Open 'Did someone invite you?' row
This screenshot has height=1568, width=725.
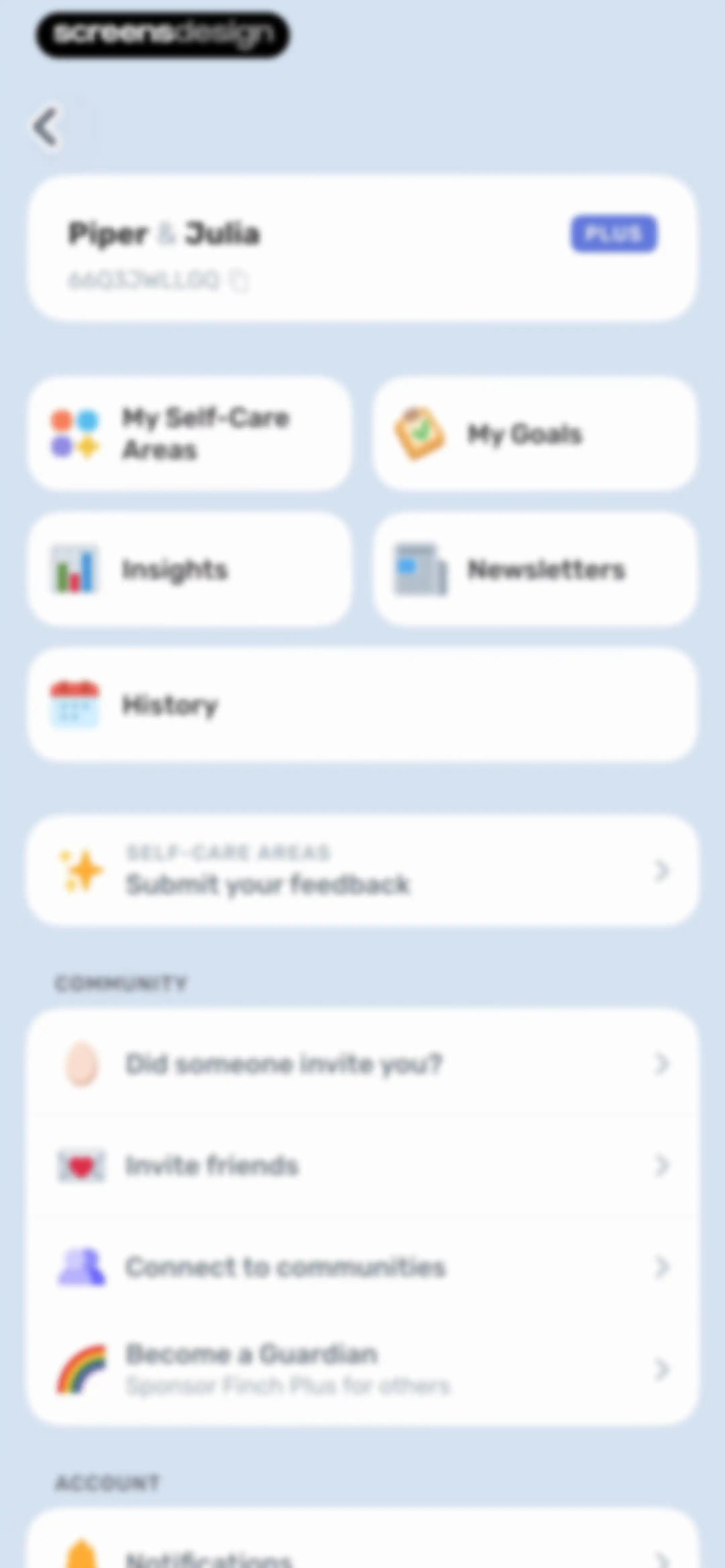(x=362, y=1064)
